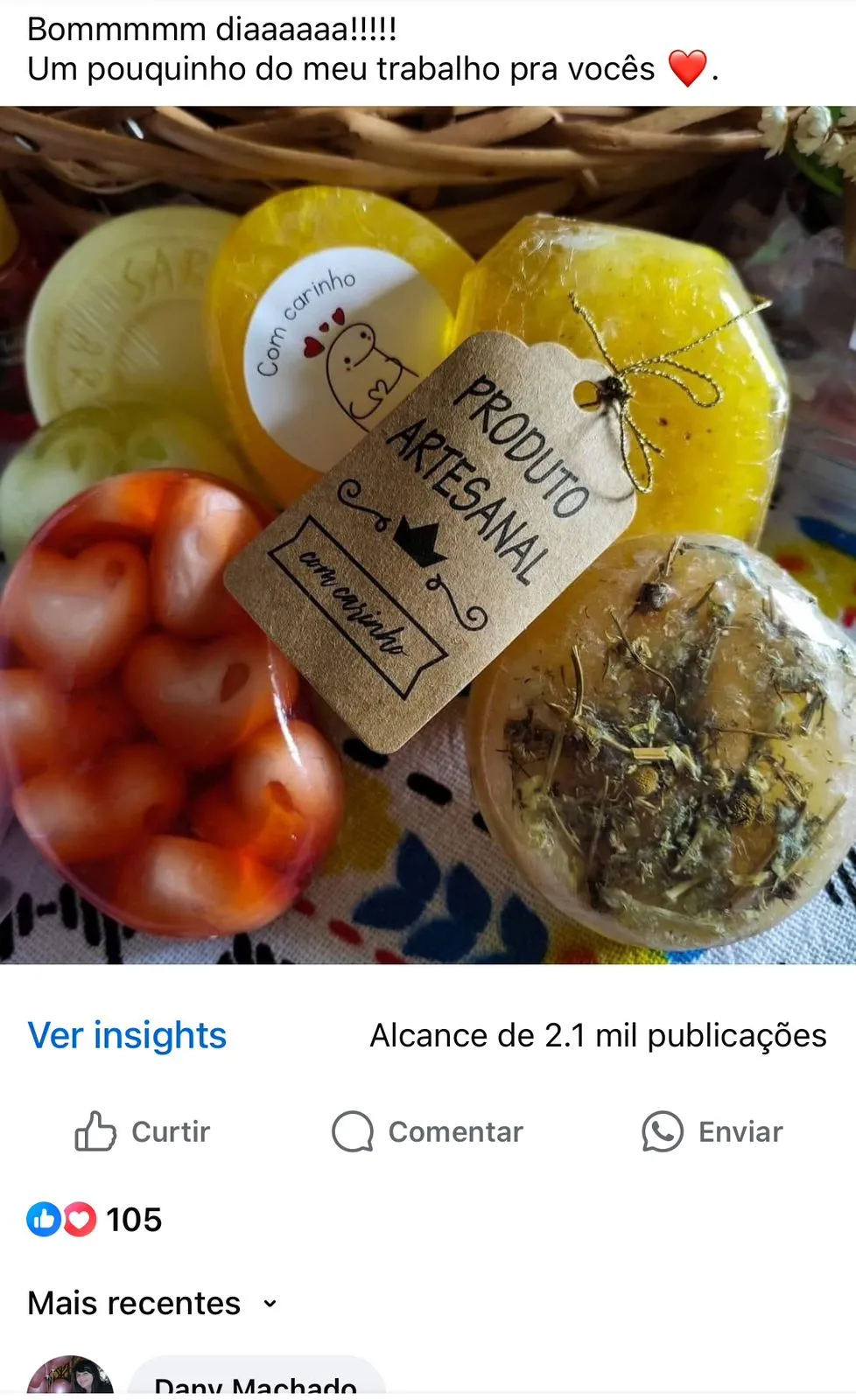Open Ver insights
This screenshot has width=856, height=1400.
point(126,1035)
